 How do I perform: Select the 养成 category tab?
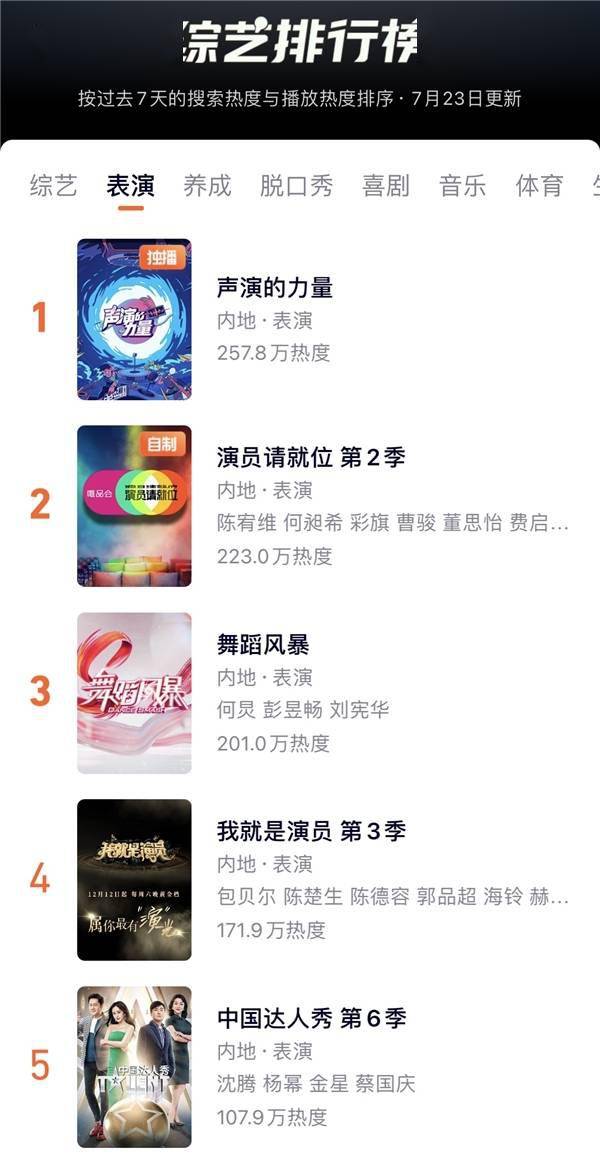pyautogui.click(x=207, y=185)
